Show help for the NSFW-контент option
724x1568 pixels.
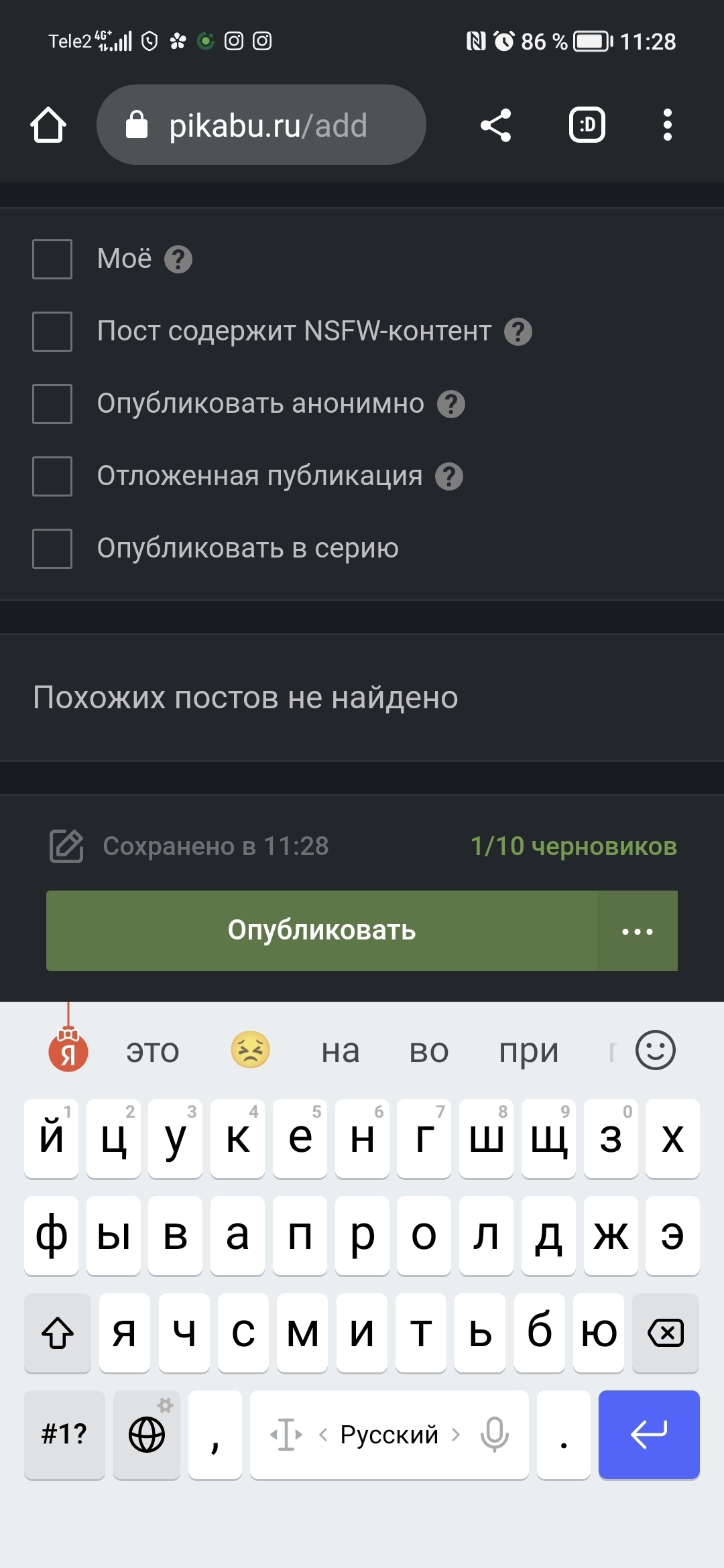click(518, 332)
